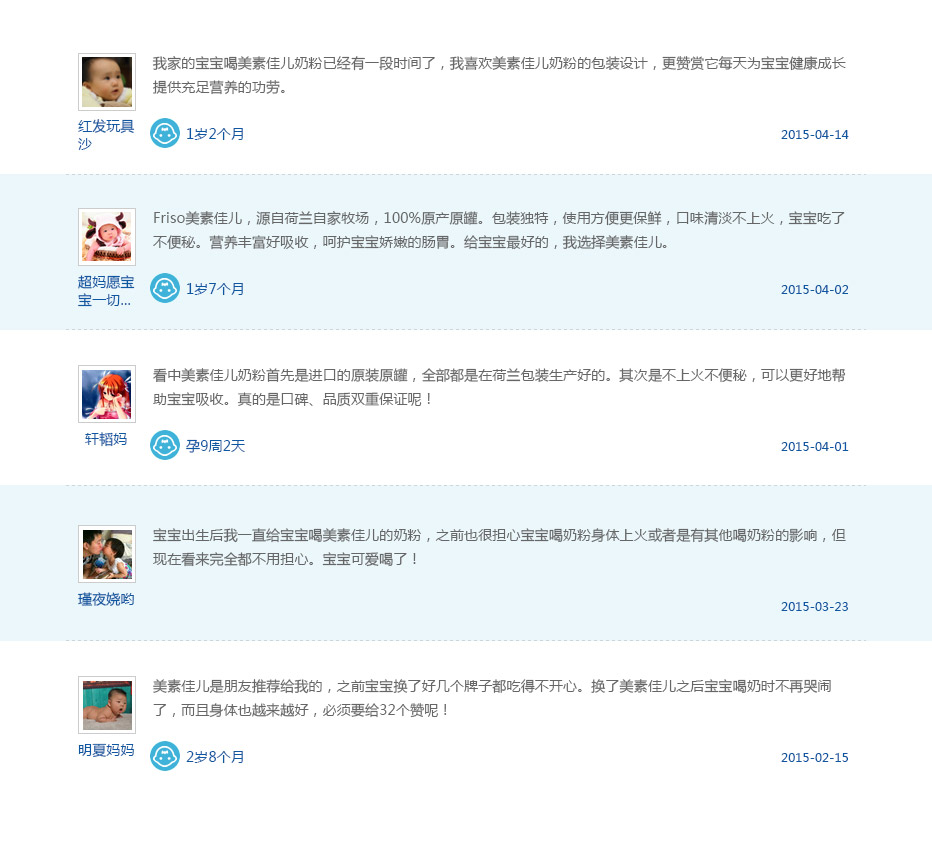Open 瑾夜娆哟's avatar photo
Viewport: 932px width, 843px height.
pyautogui.click(x=106, y=554)
